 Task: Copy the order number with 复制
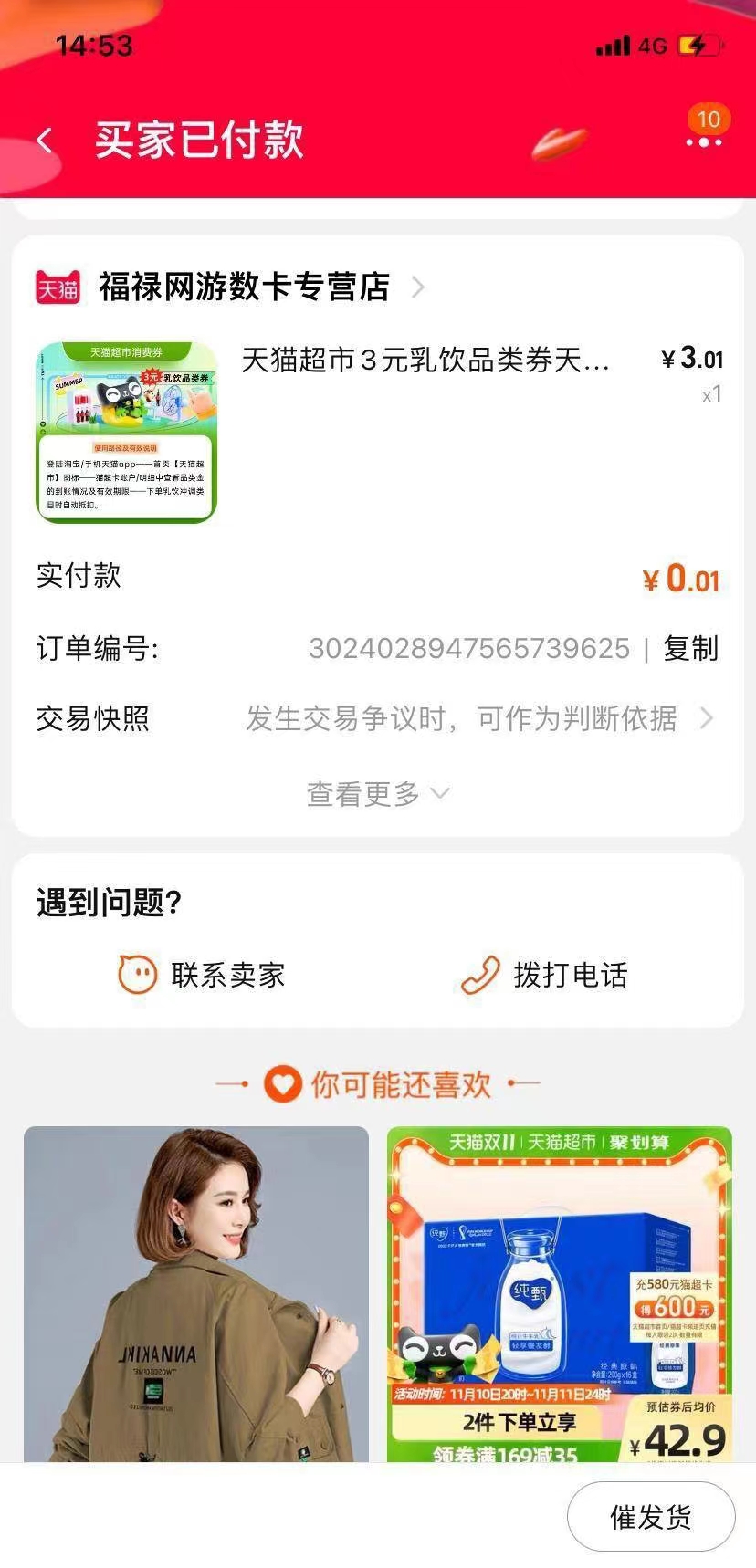(x=690, y=648)
